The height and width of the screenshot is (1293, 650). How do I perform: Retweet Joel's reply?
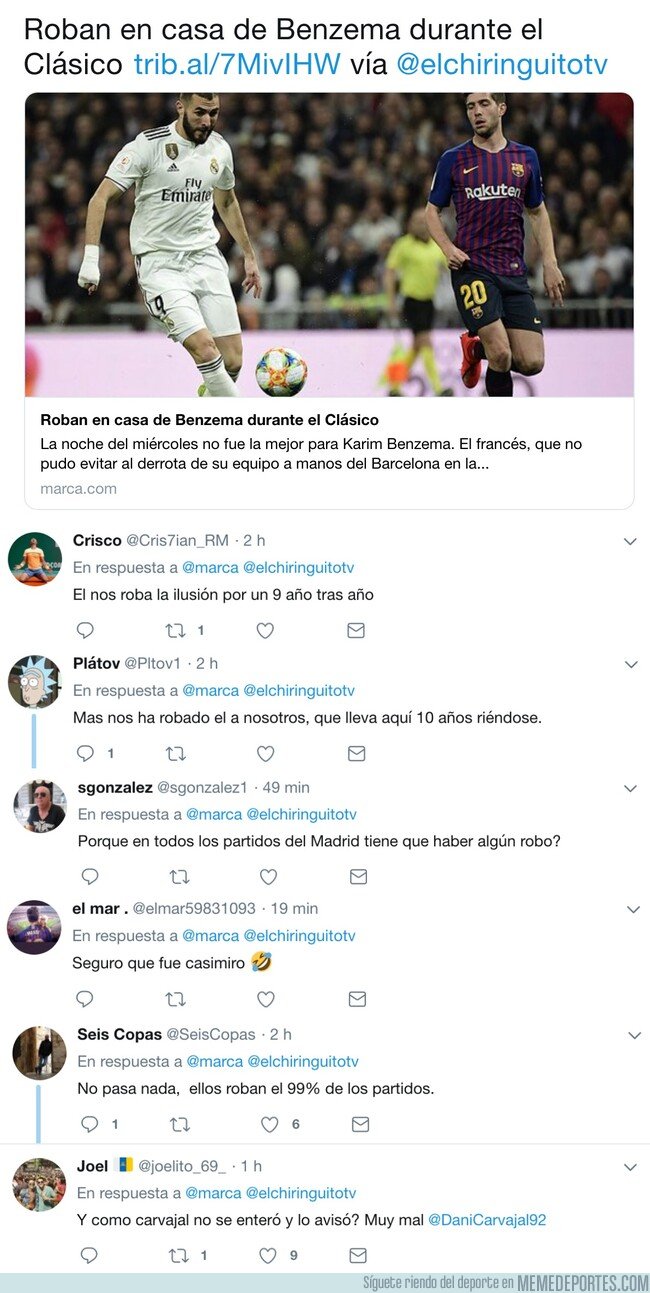coord(179,1255)
